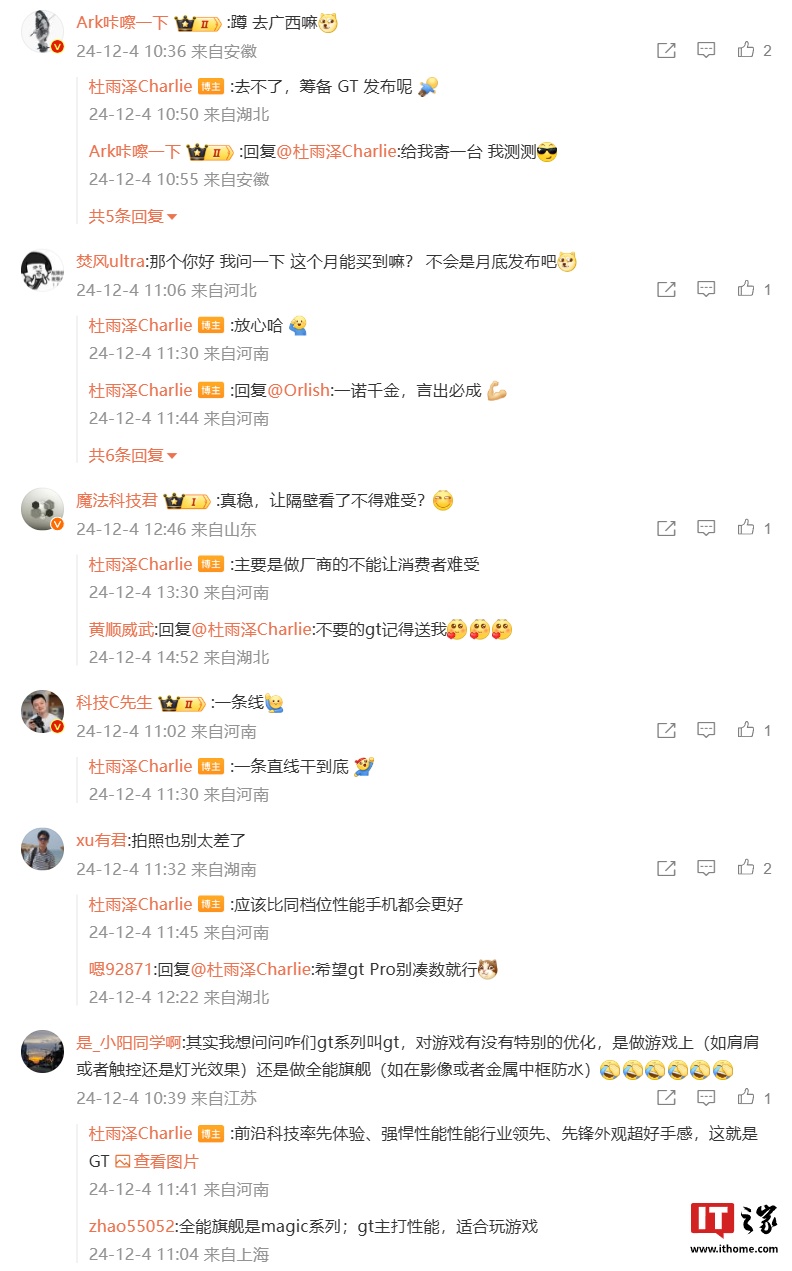
Task: Open the profile of 嗯92871
Action: click(120, 969)
